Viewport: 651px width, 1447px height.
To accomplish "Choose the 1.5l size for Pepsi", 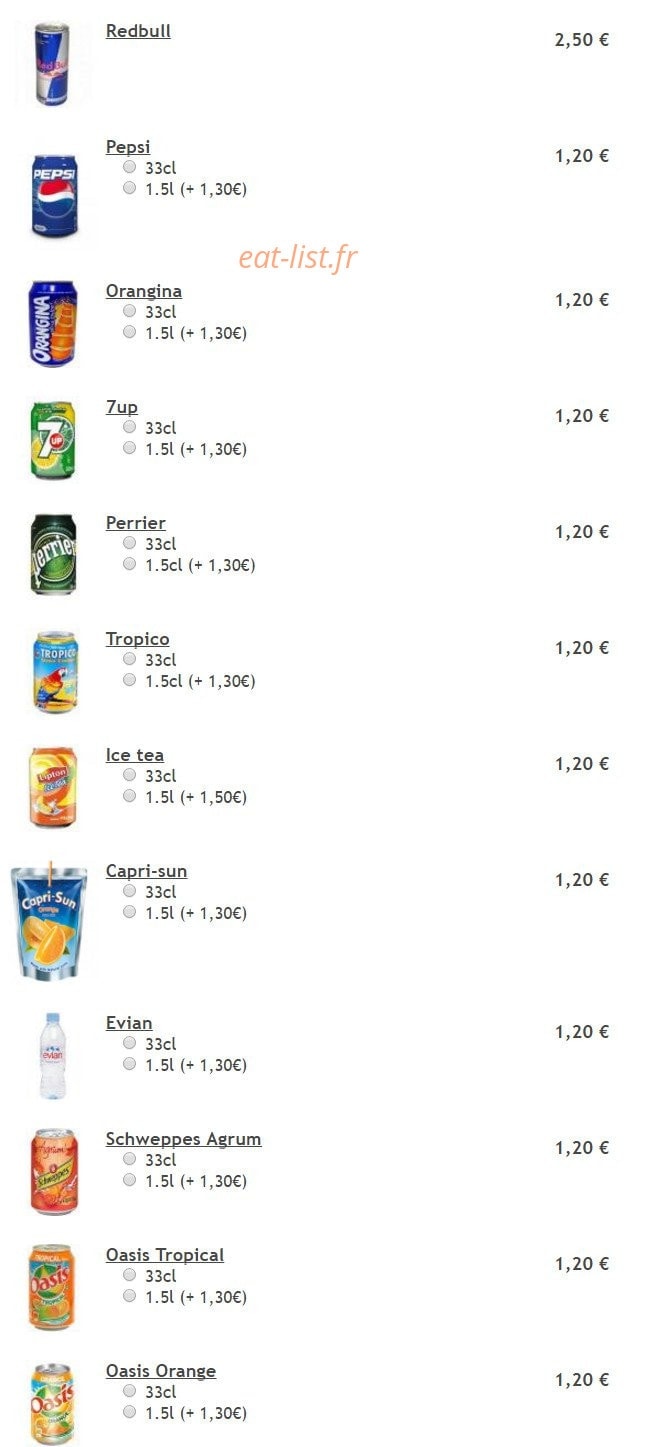I will pyautogui.click(x=129, y=188).
